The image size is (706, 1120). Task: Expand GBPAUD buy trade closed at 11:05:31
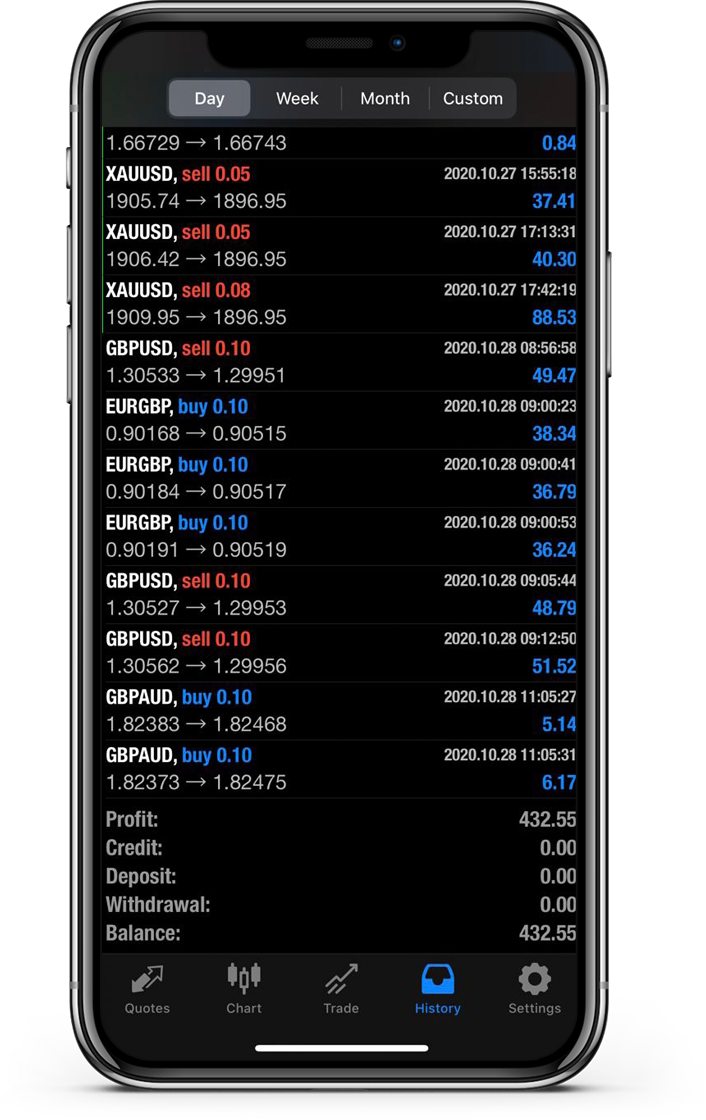(340, 768)
